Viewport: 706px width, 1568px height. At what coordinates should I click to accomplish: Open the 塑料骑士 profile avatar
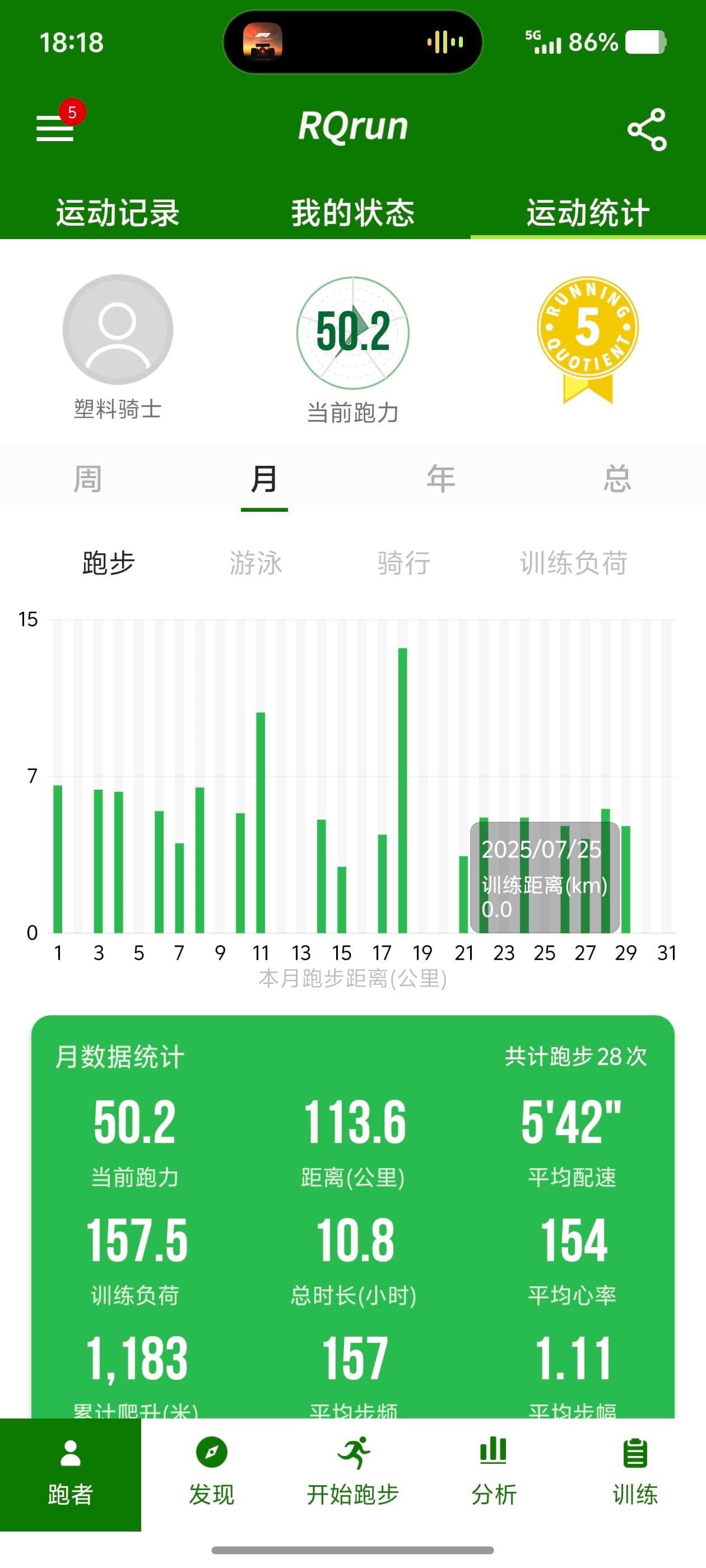tap(118, 329)
